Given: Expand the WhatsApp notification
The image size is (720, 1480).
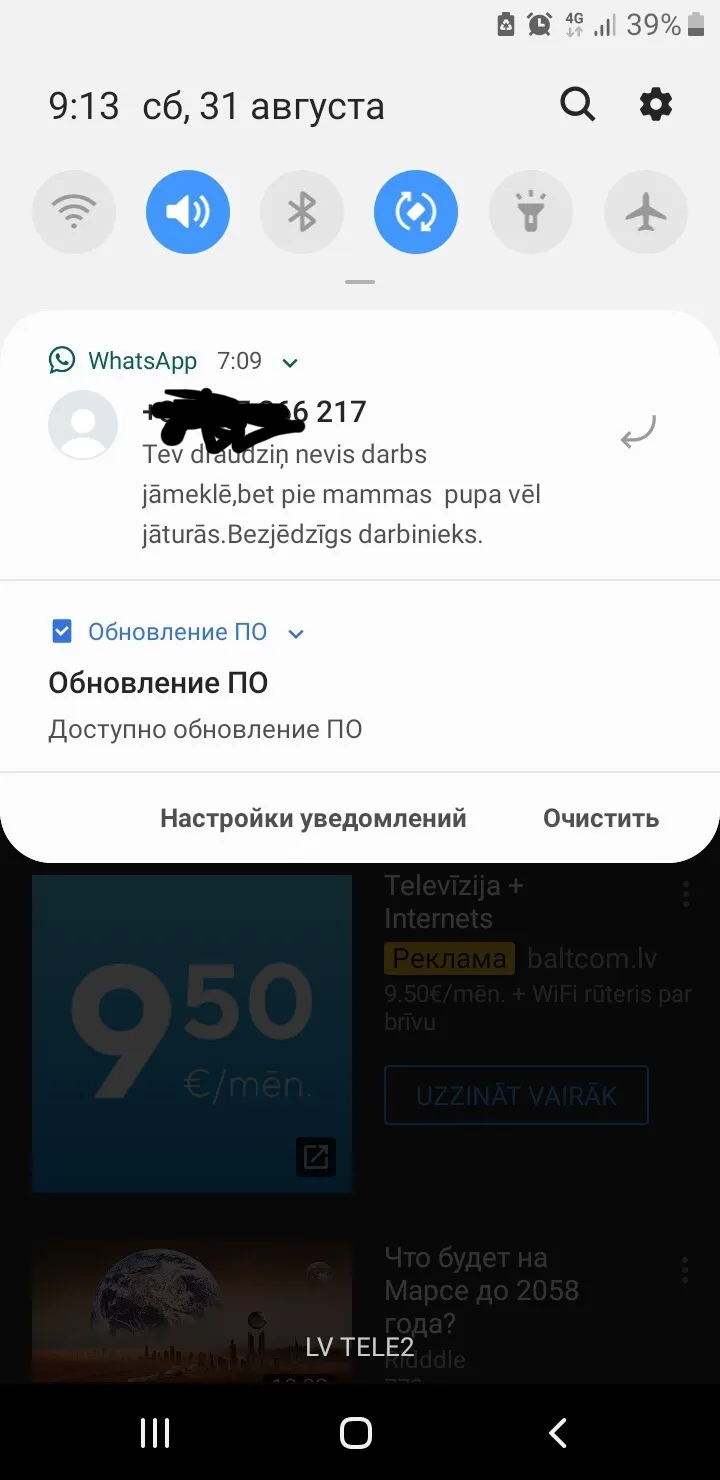Looking at the screenshot, I should tap(291, 362).
